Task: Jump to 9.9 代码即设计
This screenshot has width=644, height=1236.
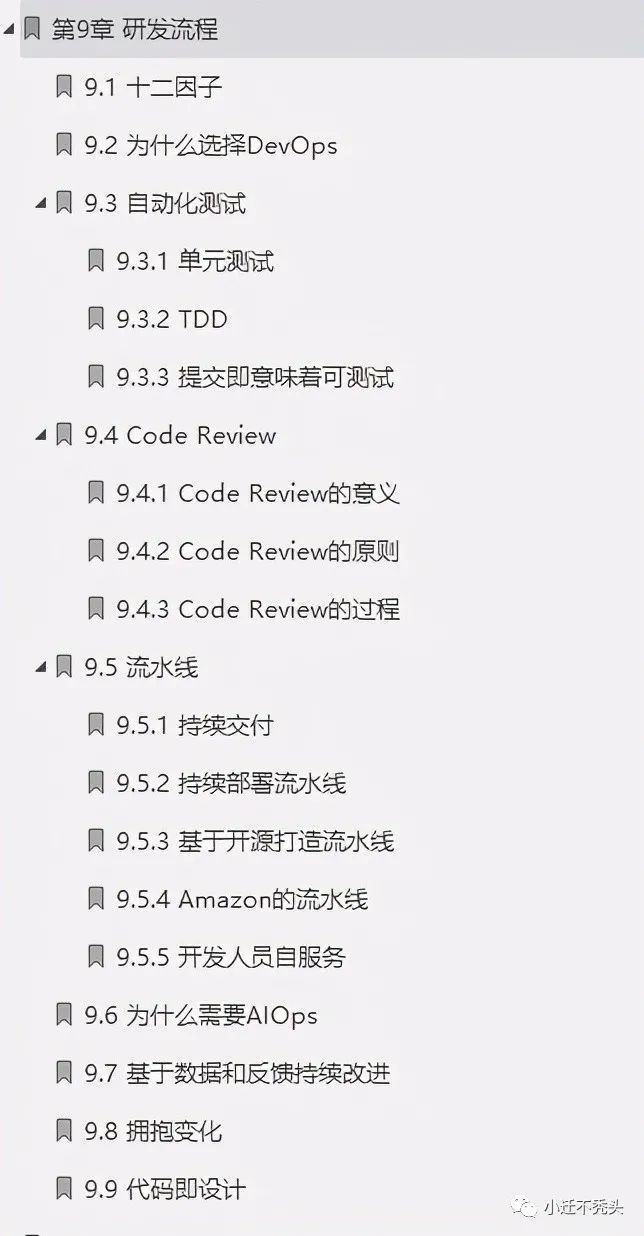Action: (x=165, y=1190)
